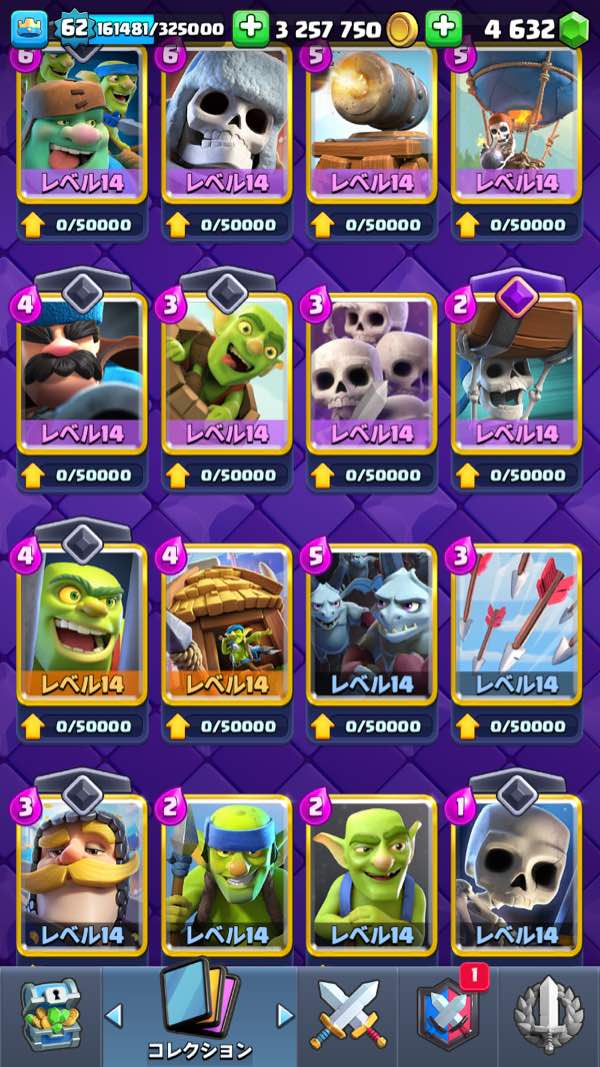The image size is (600, 1067).
Task: Tap the green plus next to gold
Action: pyautogui.click(x=251, y=28)
